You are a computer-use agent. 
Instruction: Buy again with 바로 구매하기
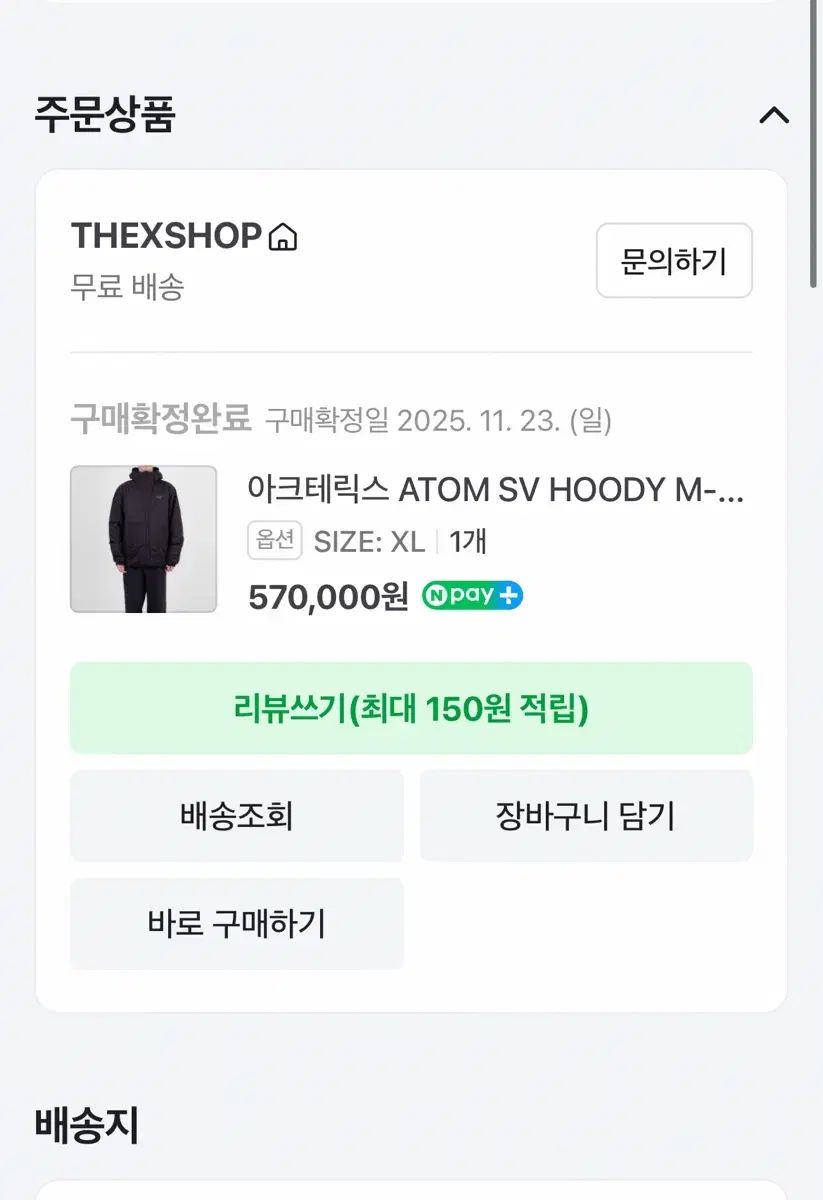click(237, 923)
